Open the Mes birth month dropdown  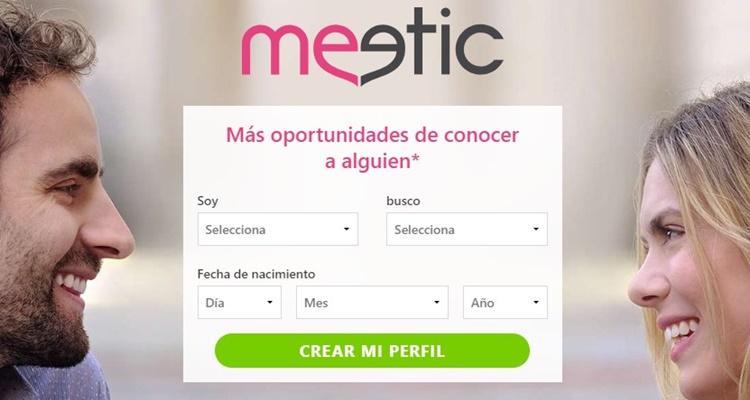click(x=371, y=302)
